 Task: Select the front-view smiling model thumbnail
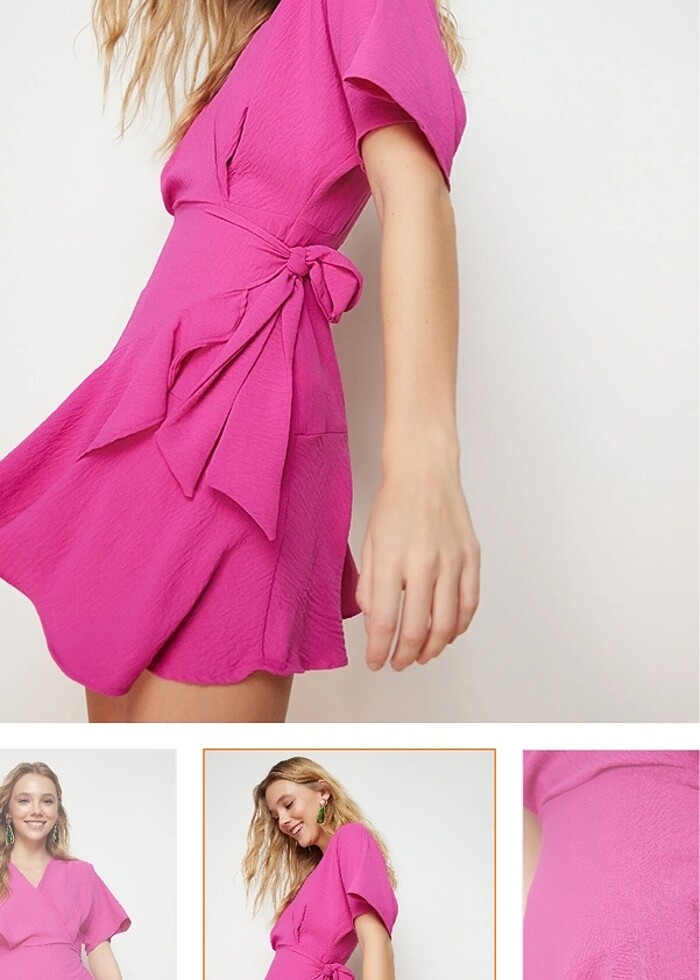click(x=87, y=865)
